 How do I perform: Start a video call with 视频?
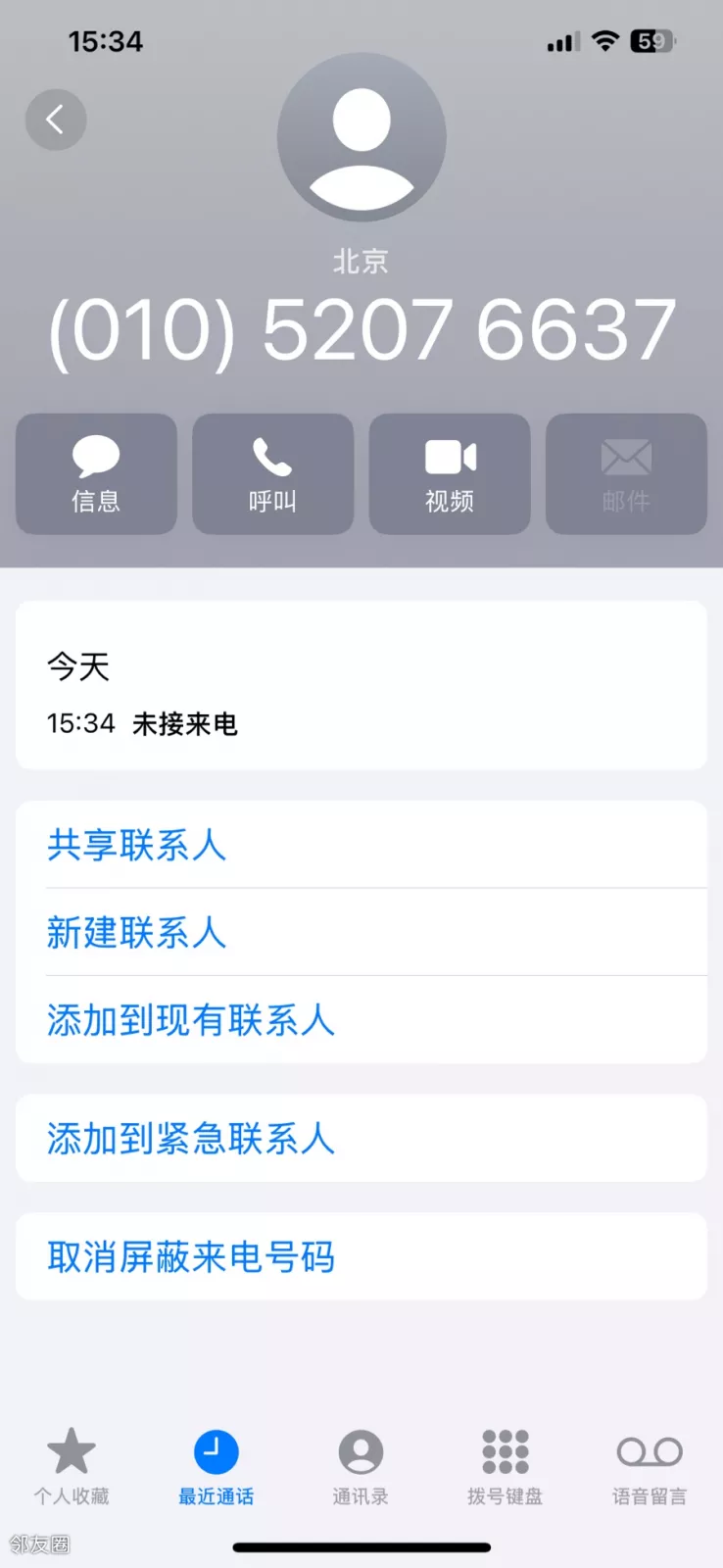coord(450,474)
